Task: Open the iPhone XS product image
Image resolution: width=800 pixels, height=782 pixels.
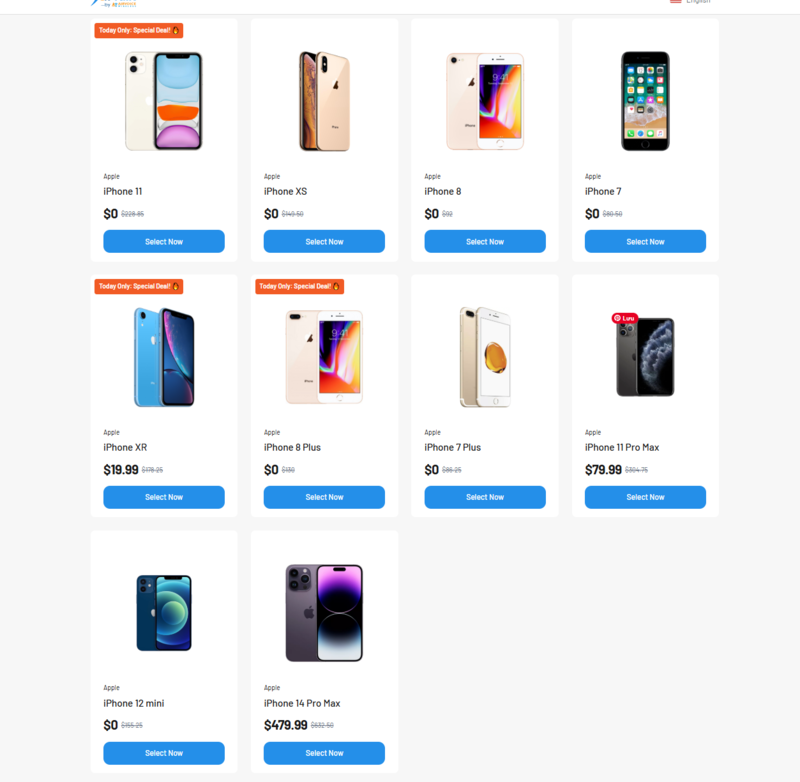Action: 324,101
